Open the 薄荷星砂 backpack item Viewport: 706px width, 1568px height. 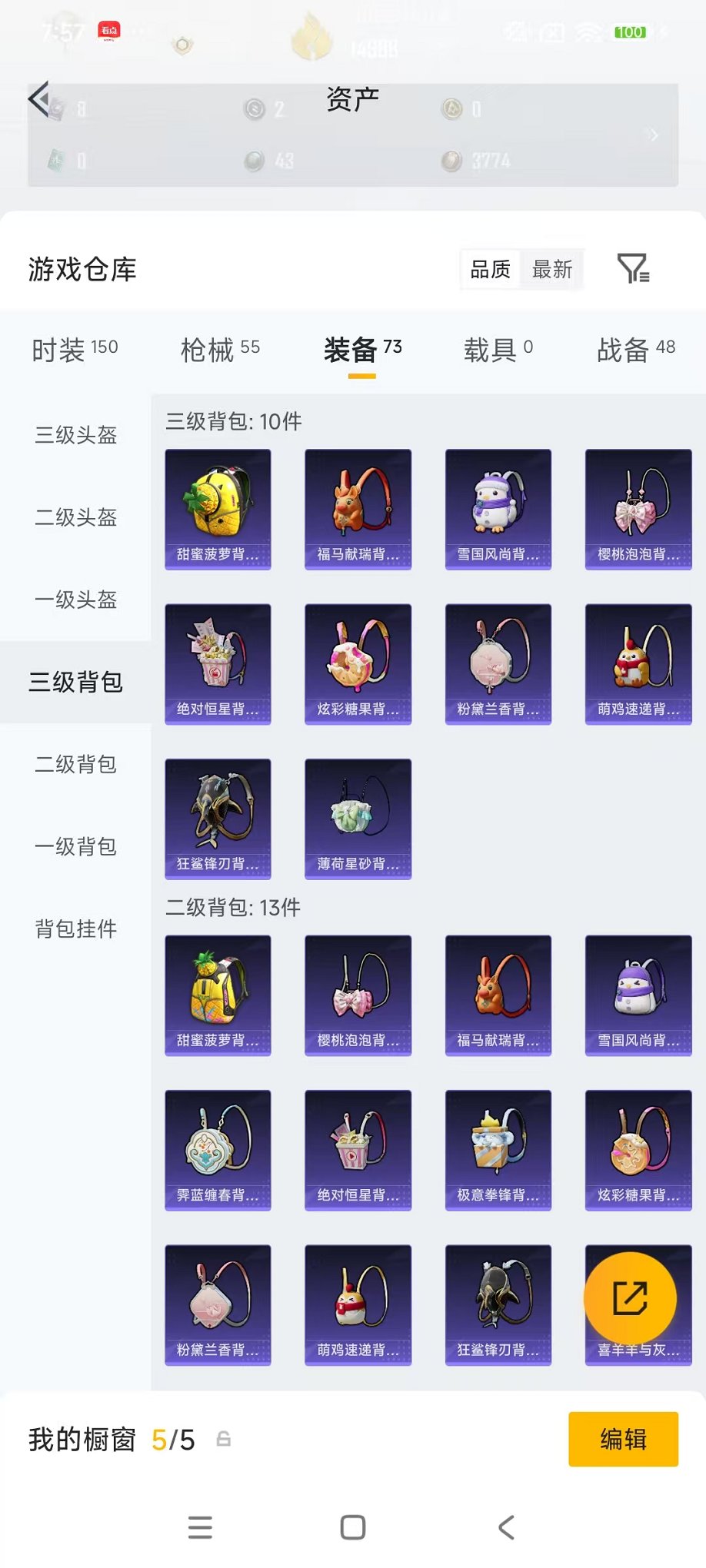pyautogui.click(x=358, y=818)
